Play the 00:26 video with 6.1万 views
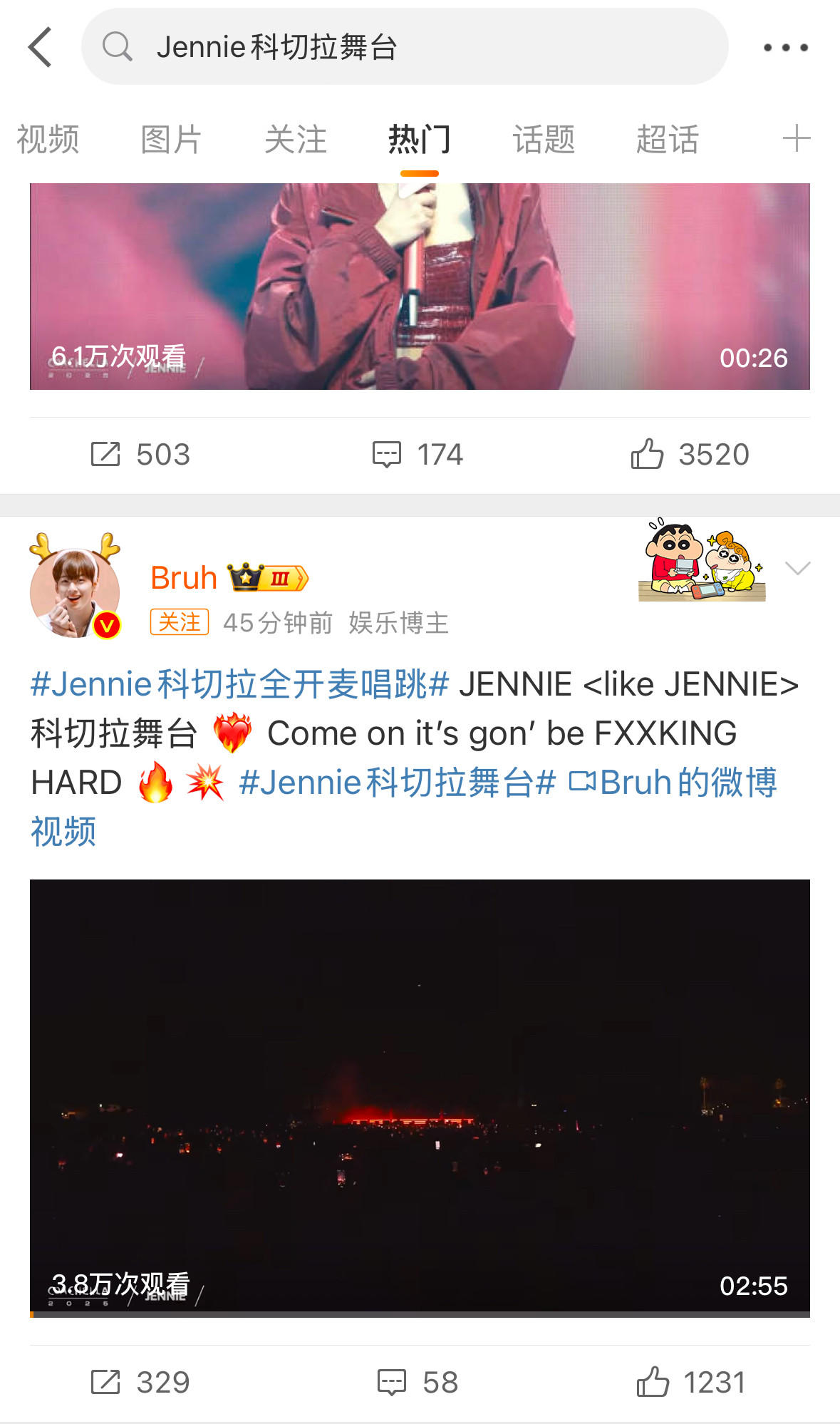This screenshot has width=840, height=1424. tap(420, 286)
